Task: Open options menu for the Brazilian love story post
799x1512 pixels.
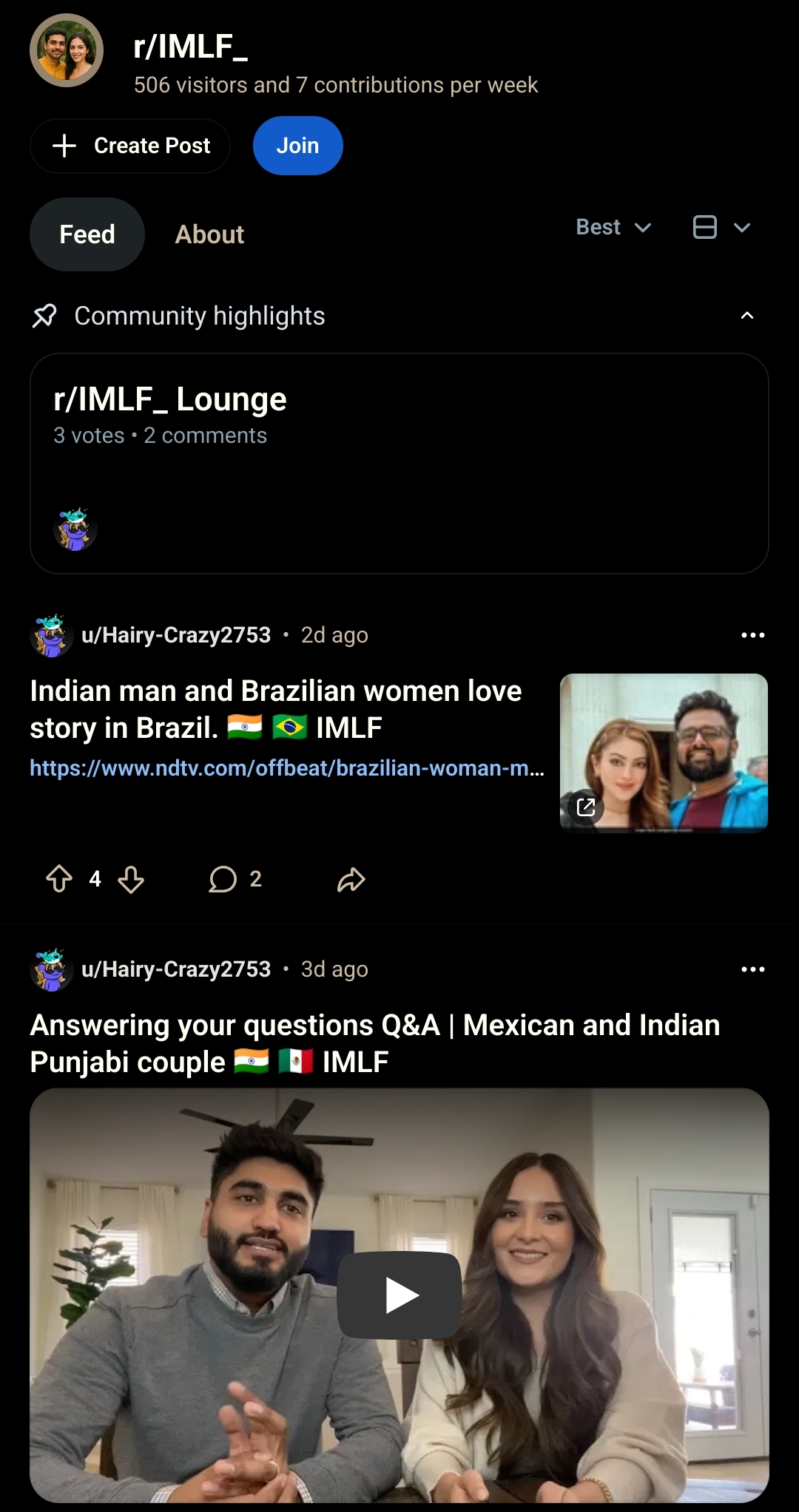Action: pyautogui.click(x=752, y=635)
